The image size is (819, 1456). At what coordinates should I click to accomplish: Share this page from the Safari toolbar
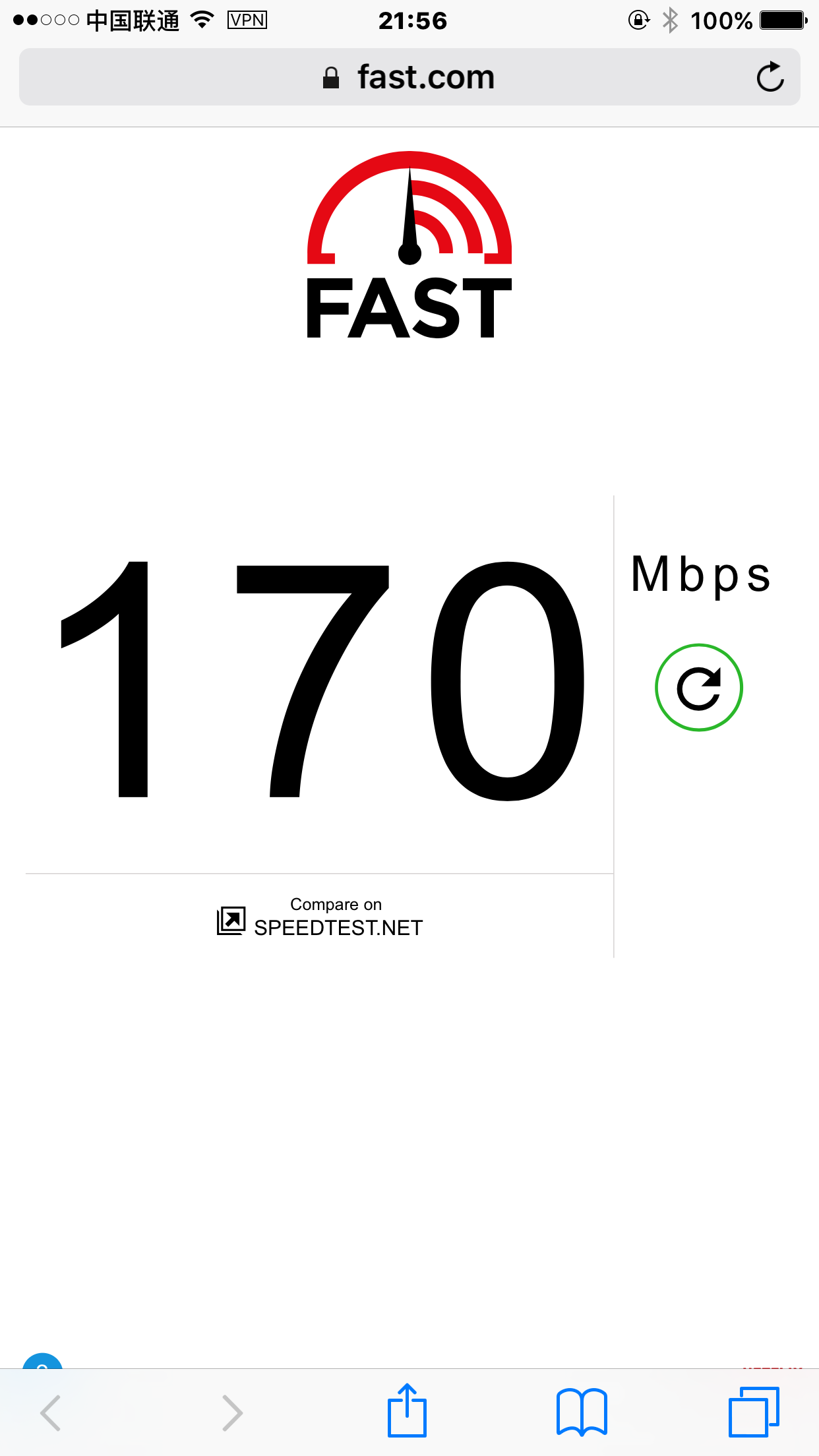(407, 1411)
